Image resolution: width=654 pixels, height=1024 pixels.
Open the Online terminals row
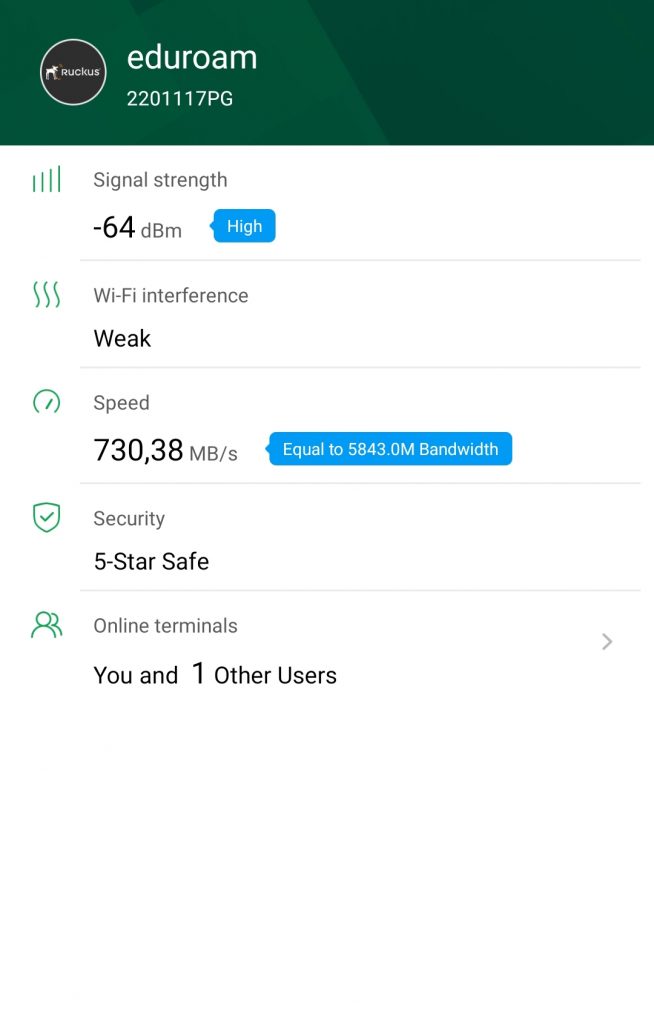[x=326, y=651]
